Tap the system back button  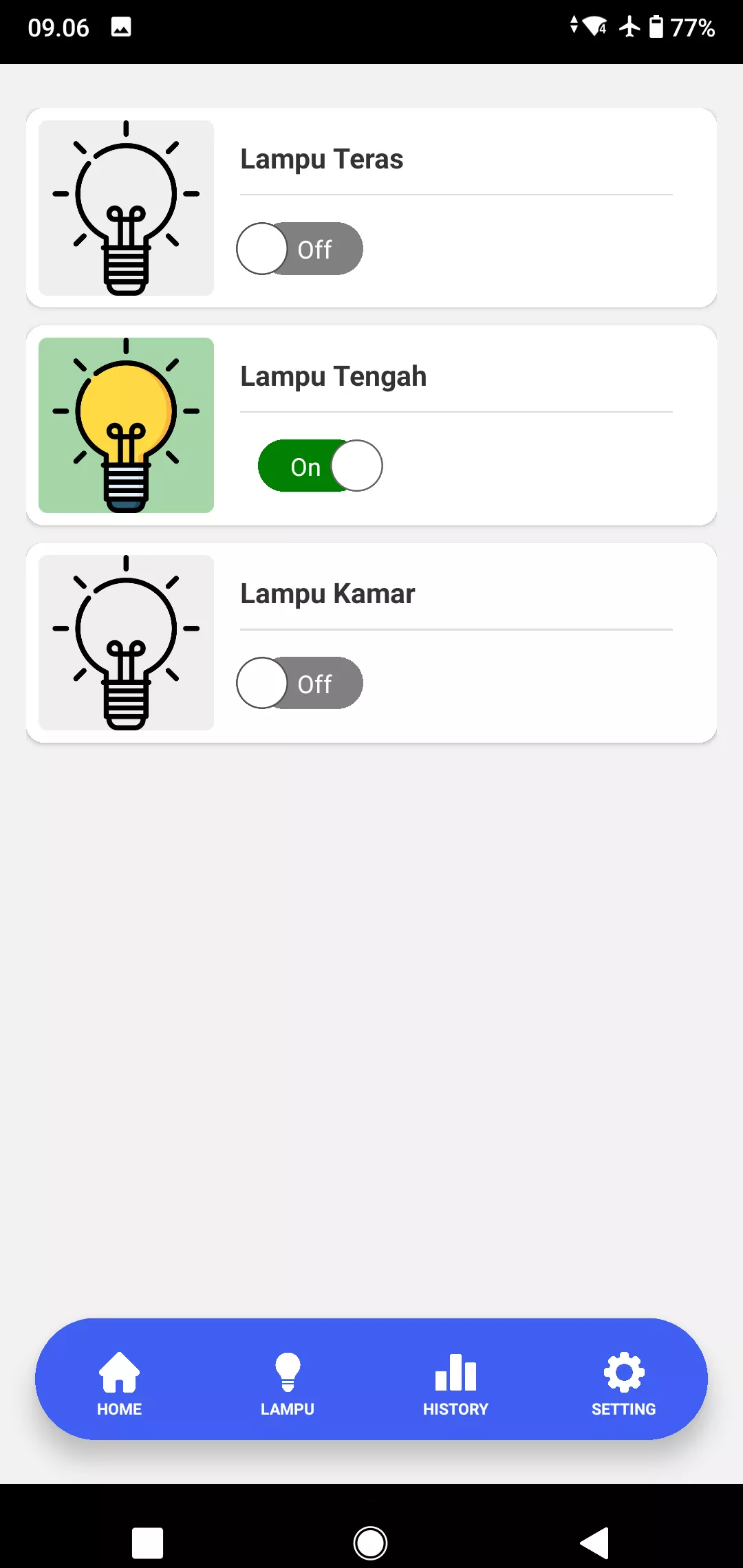(595, 1543)
